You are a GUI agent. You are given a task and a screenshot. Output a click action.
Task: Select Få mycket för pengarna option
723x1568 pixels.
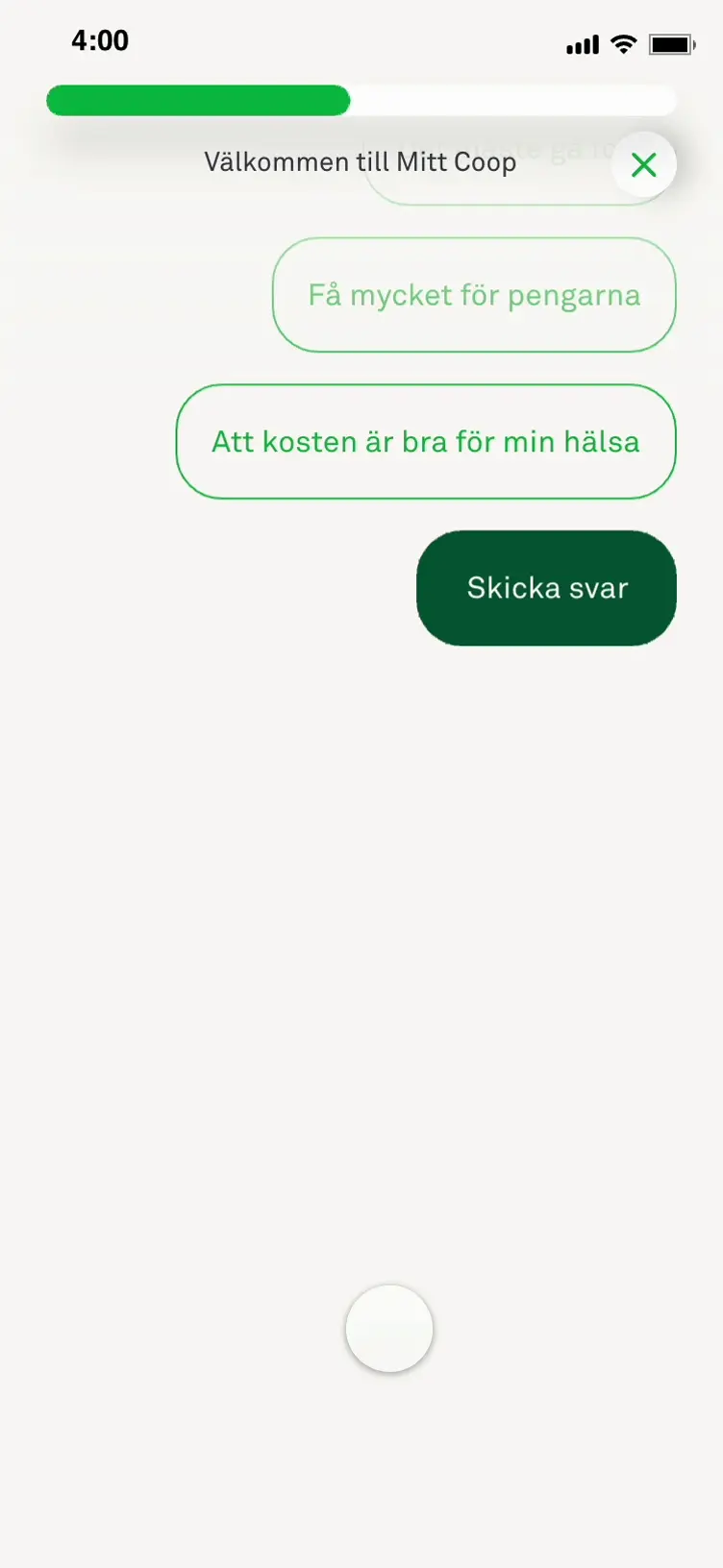pyautogui.click(x=474, y=295)
